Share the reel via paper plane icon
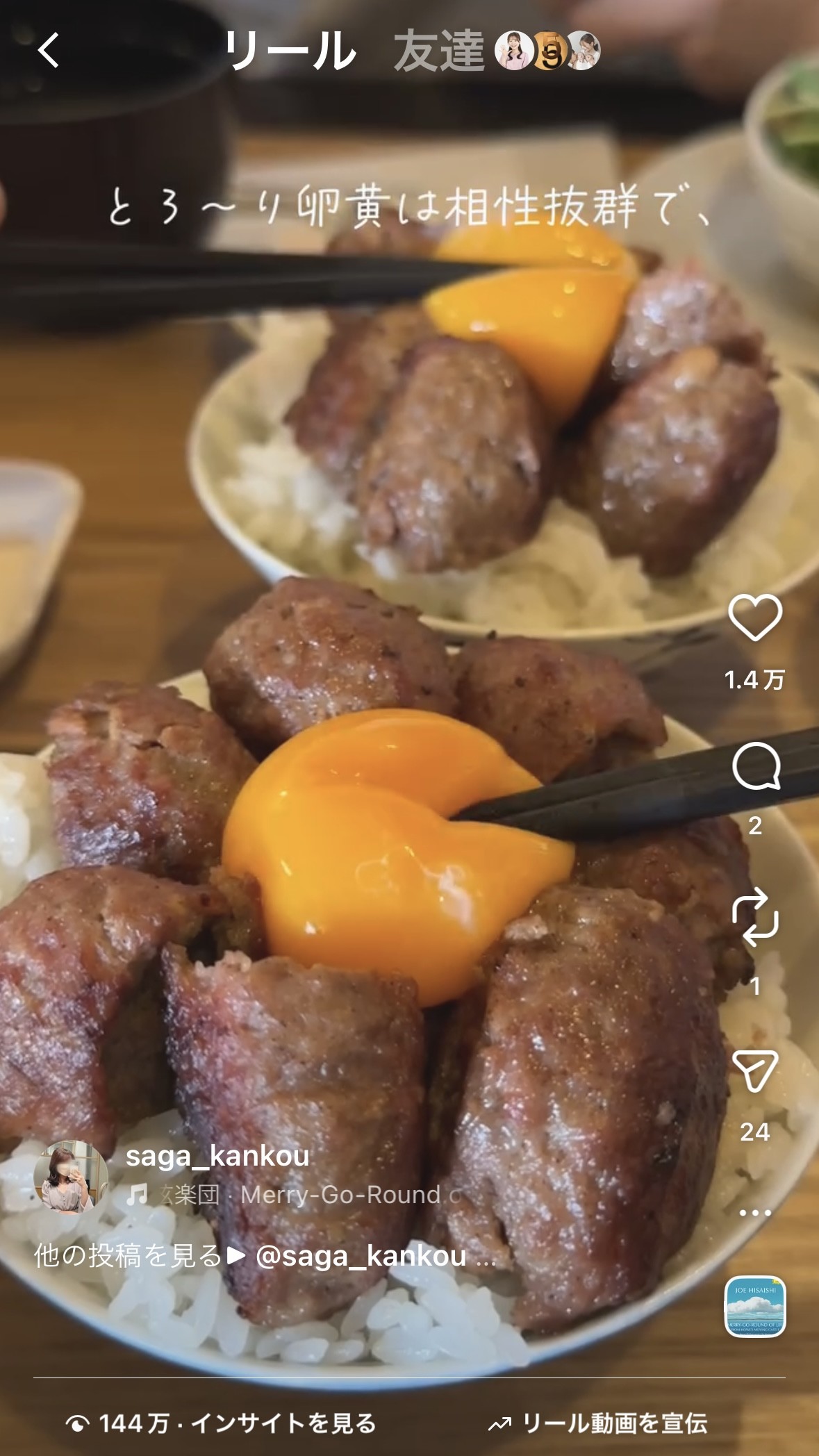Screen dimensions: 819x1456 755,1070
